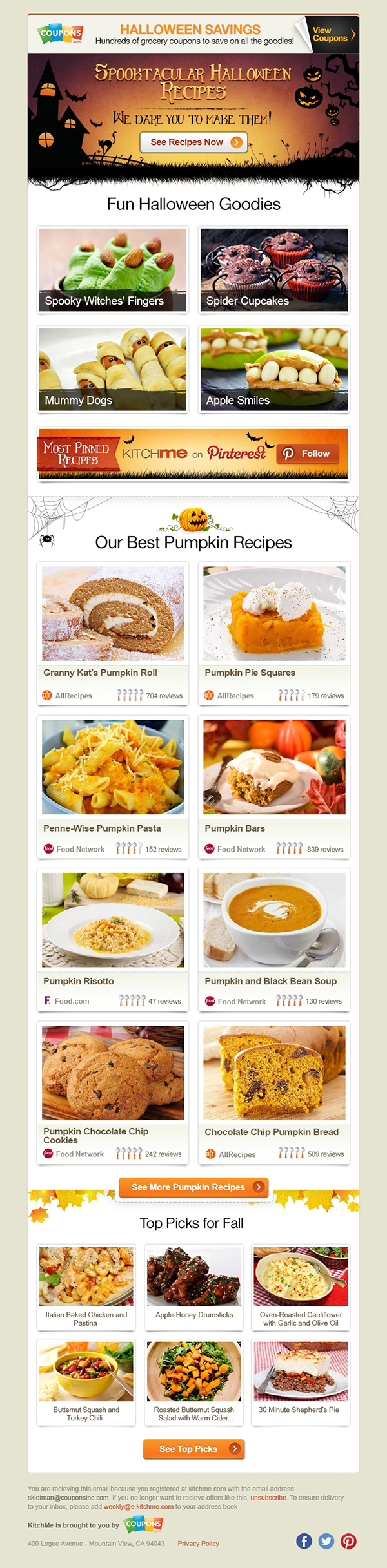Click the unsubscribe link

(x=268, y=1498)
